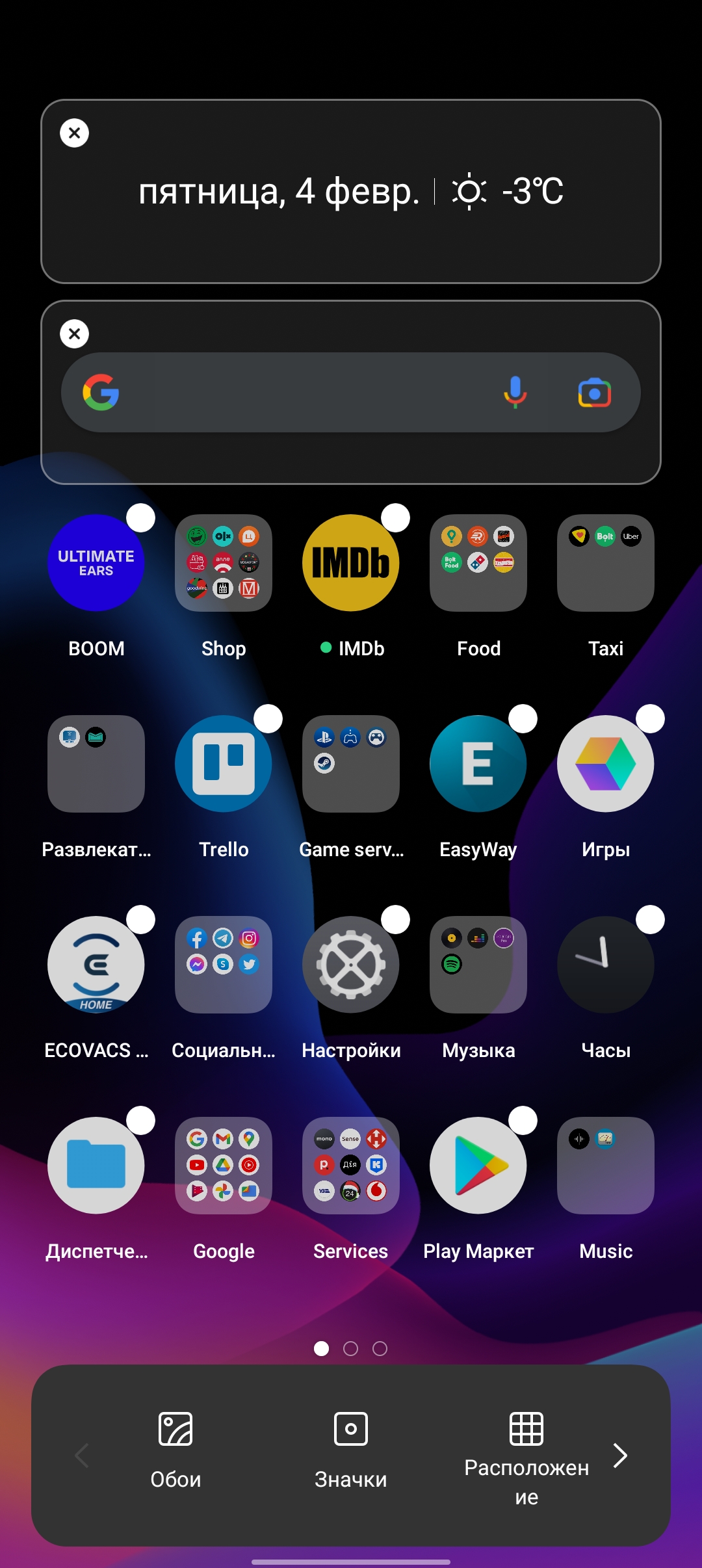Screen dimensions: 702x1568
Task: Start Google voice search via microphone
Action: (x=515, y=393)
